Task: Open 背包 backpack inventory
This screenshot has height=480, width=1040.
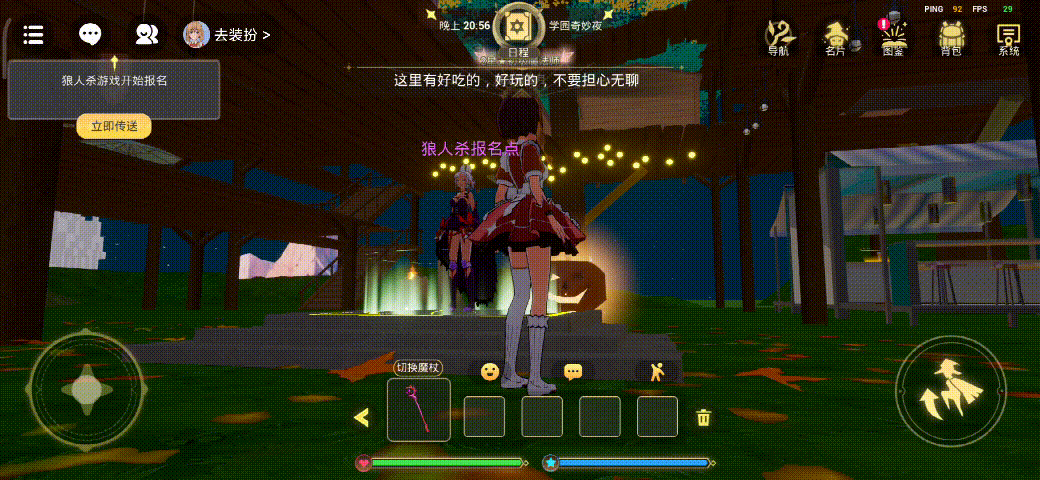Action: click(x=951, y=37)
